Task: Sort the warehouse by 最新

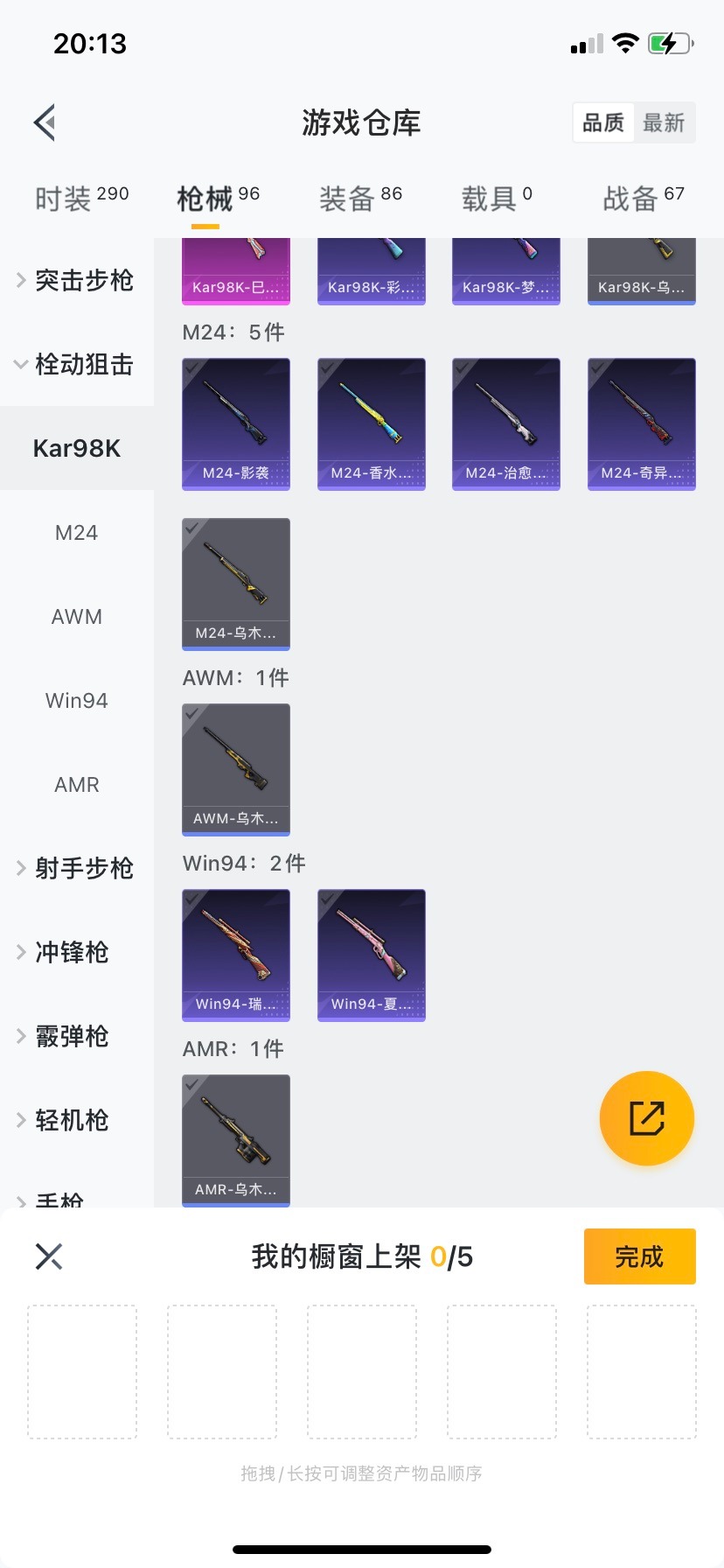Action: pos(664,122)
